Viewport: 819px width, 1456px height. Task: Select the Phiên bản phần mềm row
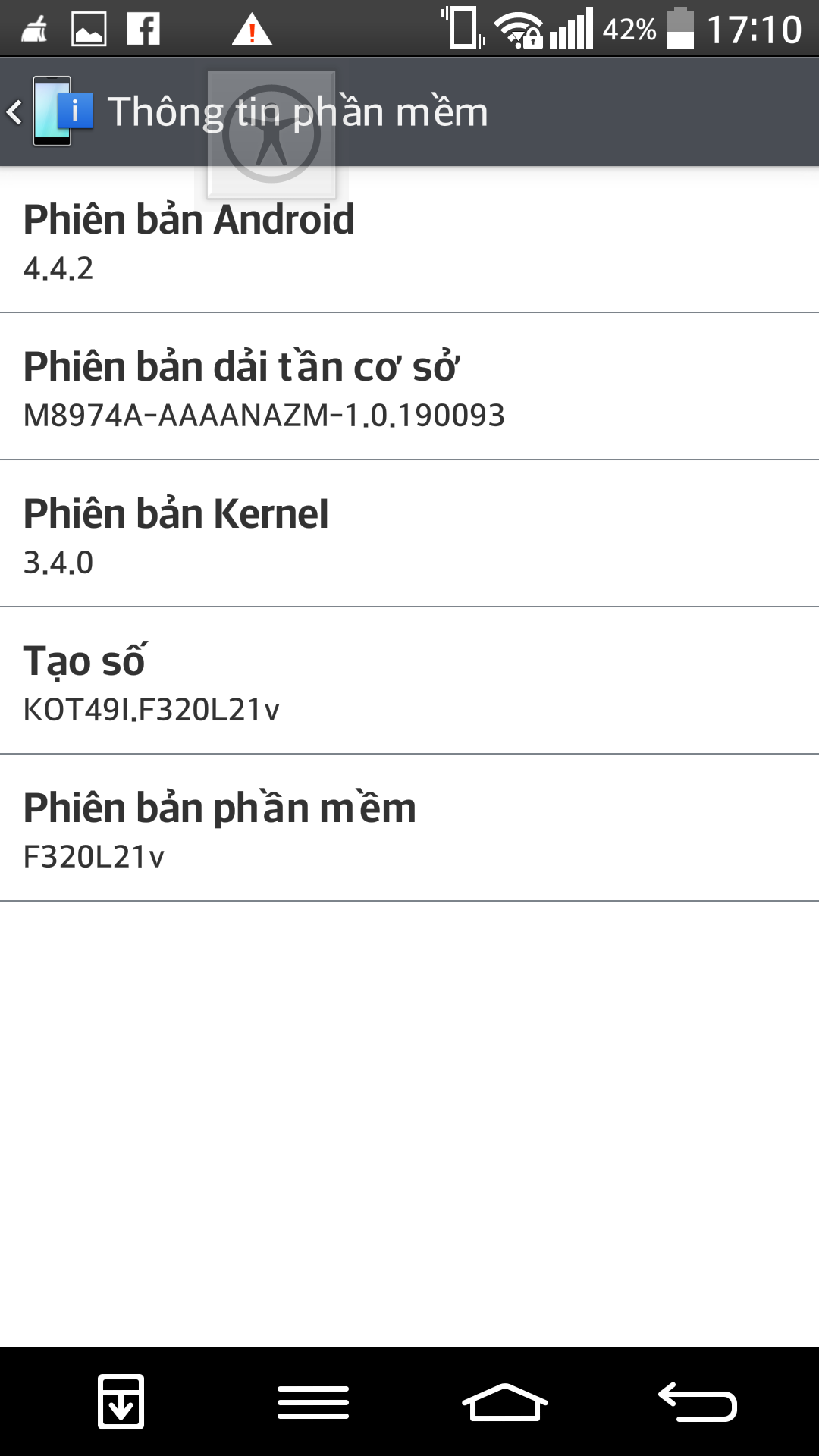pos(409,828)
